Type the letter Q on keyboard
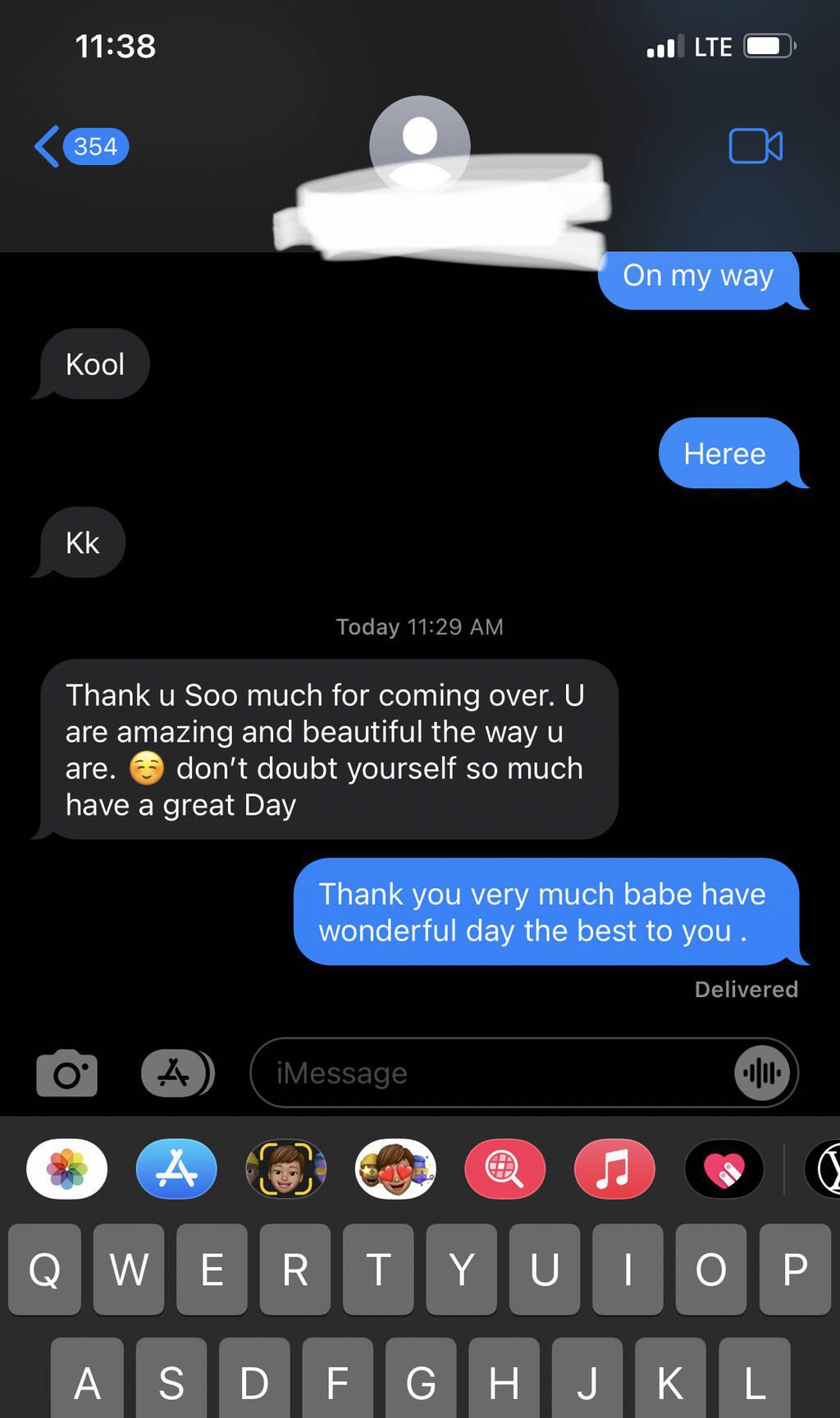840x1418 pixels. pyautogui.click(x=44, y=1269)
